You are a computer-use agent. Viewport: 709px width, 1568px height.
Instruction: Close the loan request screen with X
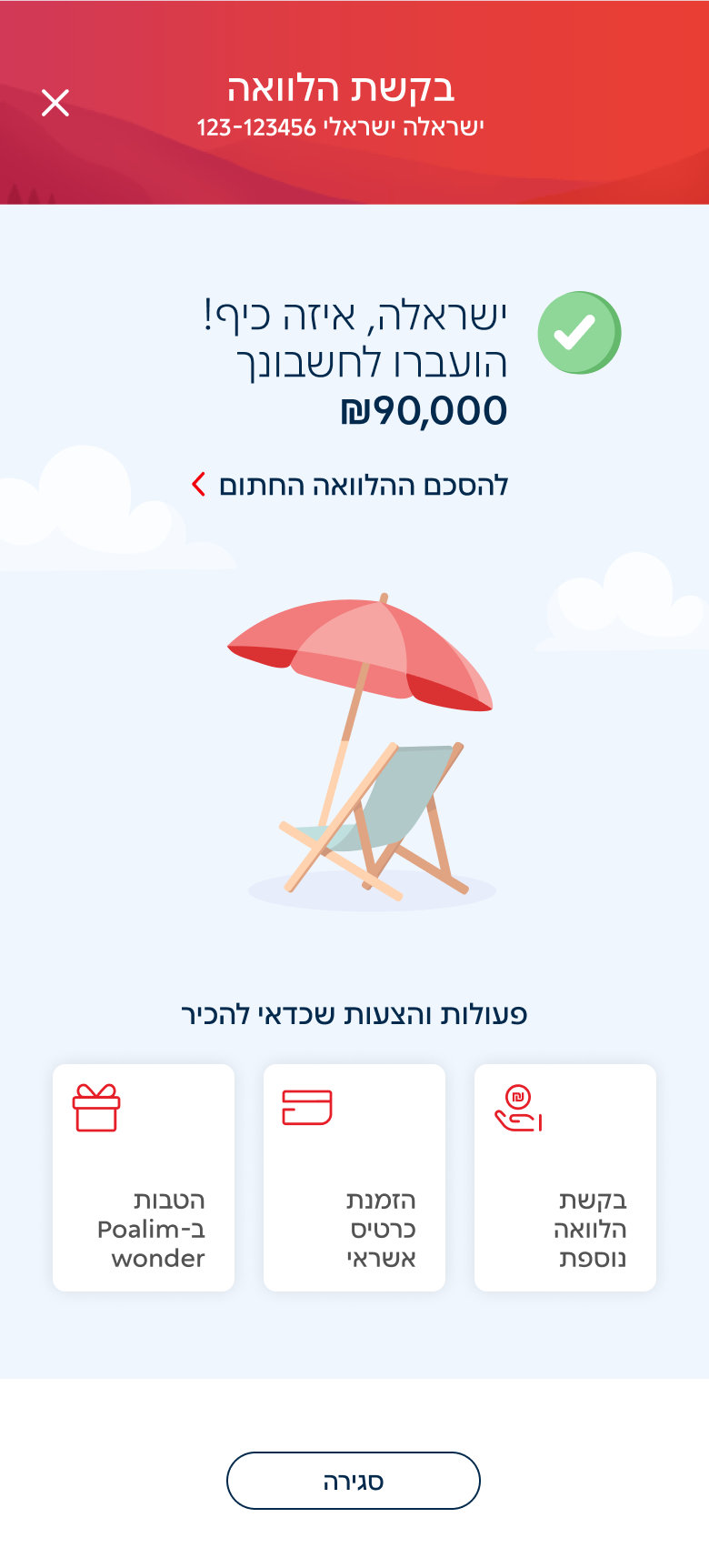tap(55, 103)
